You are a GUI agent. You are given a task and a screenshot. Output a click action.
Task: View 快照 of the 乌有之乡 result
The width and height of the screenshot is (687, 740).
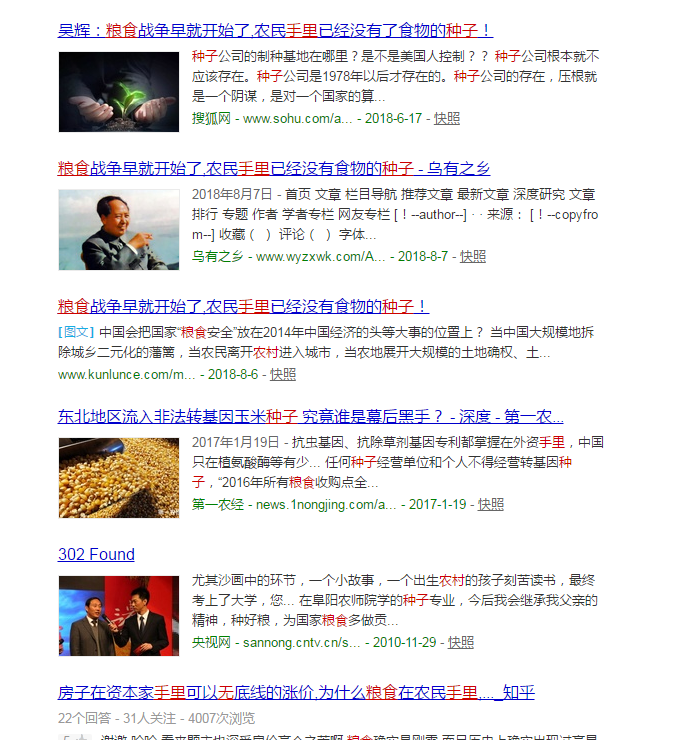473,256
